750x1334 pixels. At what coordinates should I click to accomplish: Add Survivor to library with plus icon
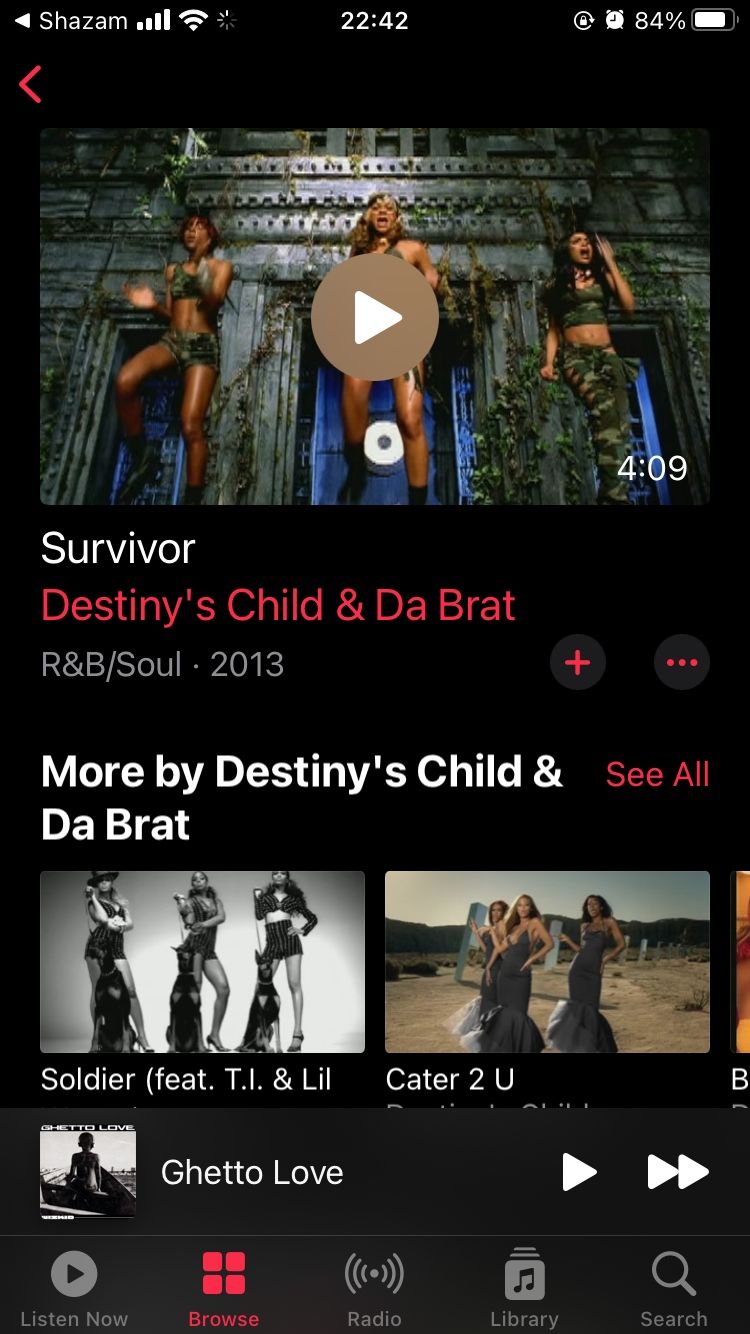coord(578,663)
